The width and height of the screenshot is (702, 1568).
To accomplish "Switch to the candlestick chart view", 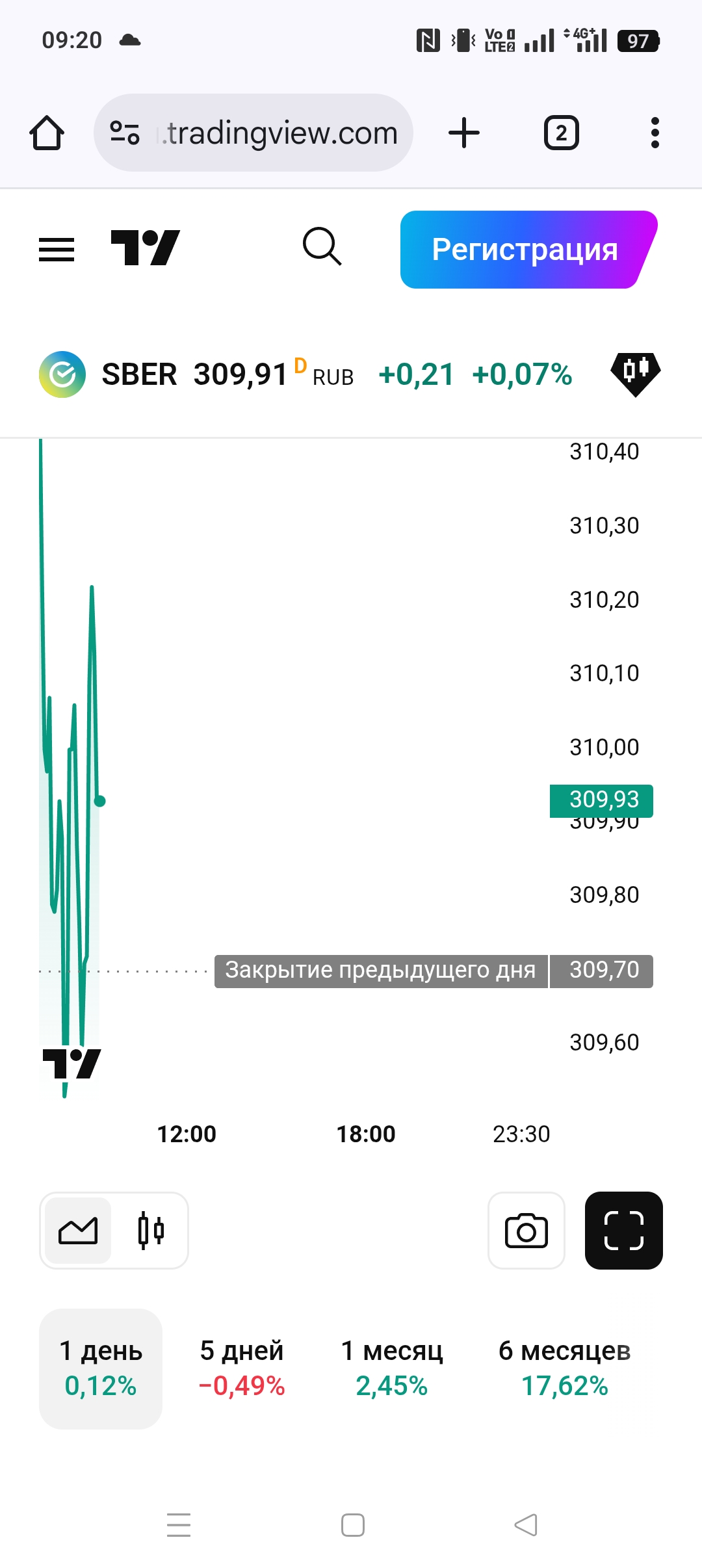I will [151, 1231].
